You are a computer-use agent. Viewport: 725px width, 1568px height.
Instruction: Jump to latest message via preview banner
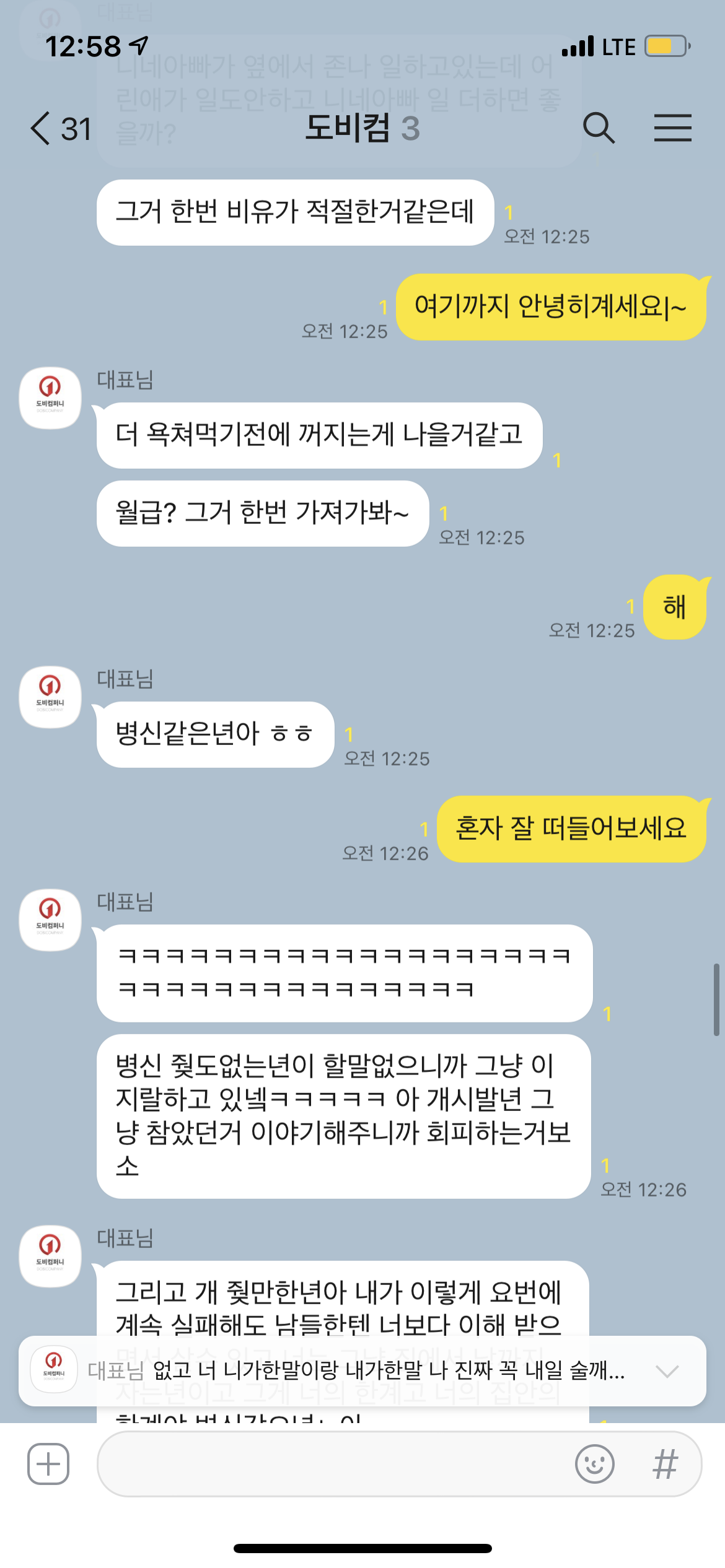(x=362, y=1371)
